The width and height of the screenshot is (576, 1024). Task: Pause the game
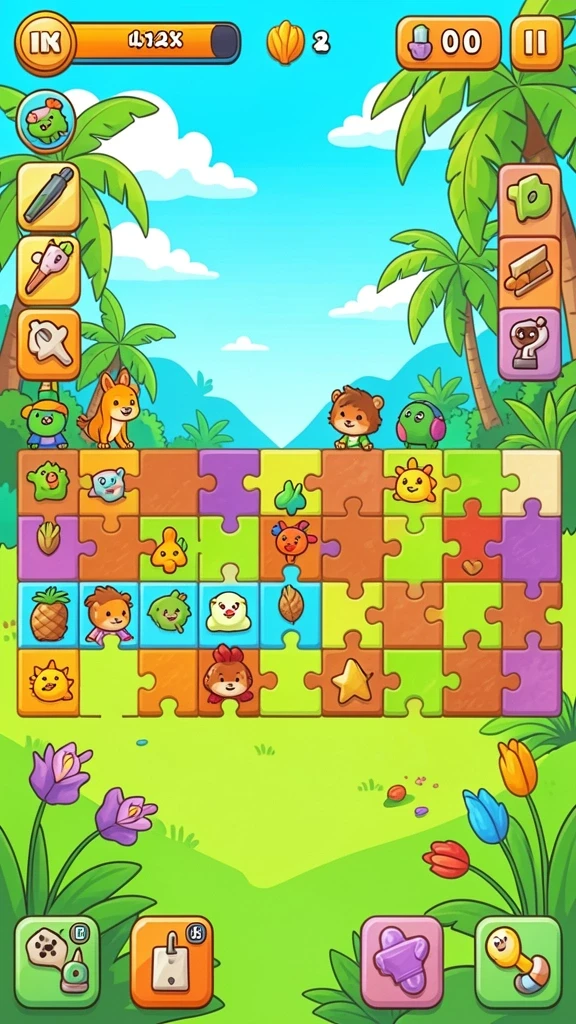pyautogui.click(x=536, y=43)
